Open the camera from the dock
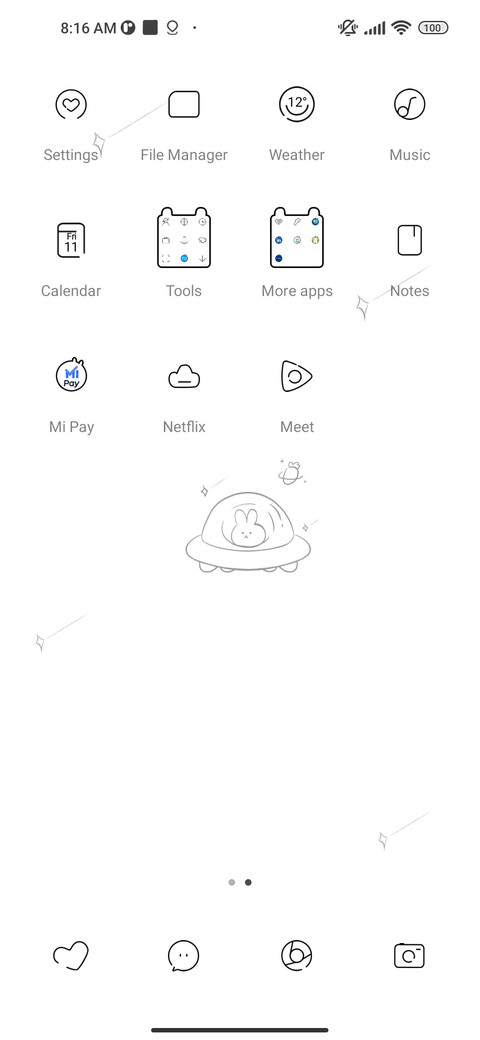 coord(409,956)
